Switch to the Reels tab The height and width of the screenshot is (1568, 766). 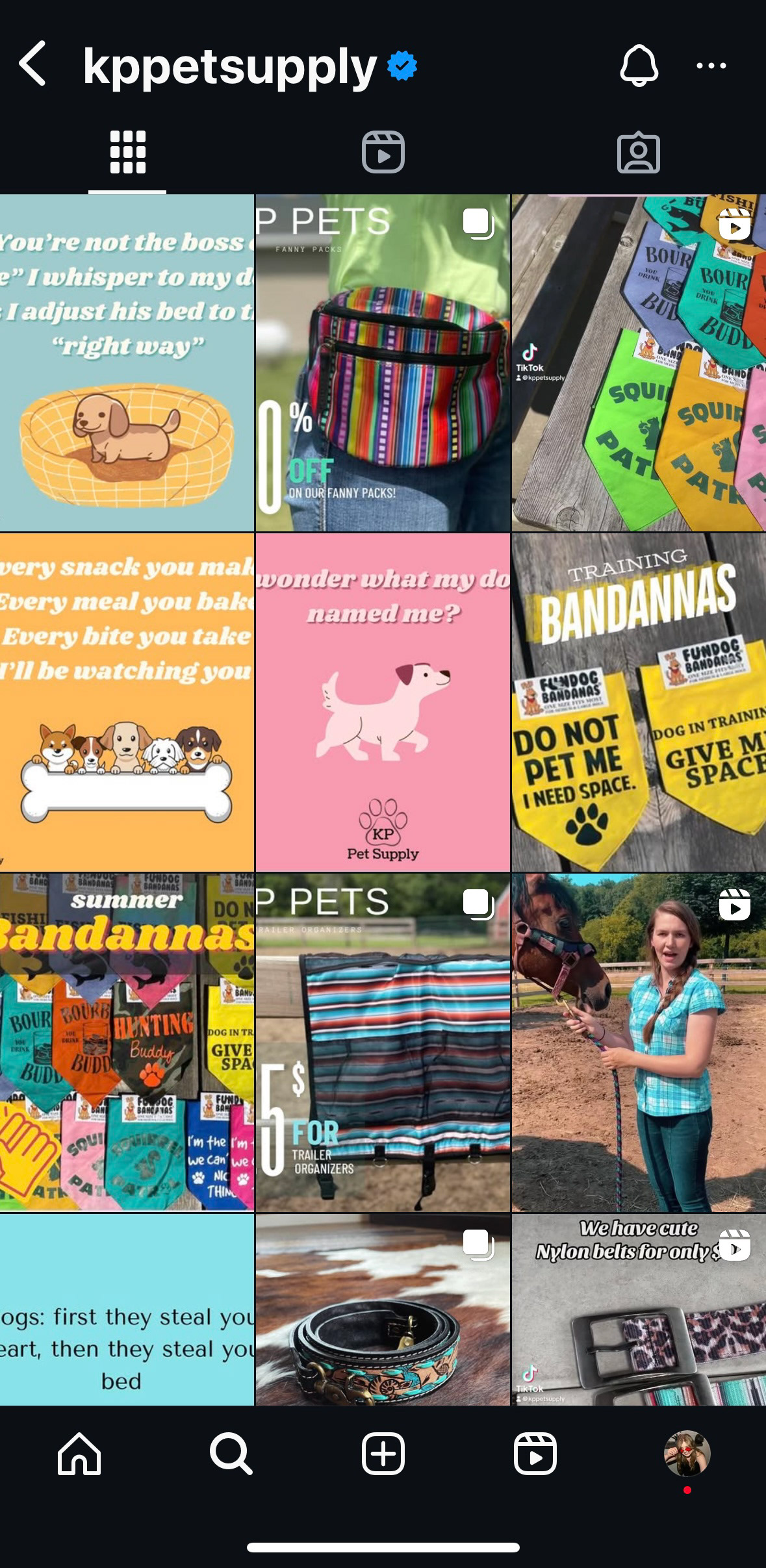383,153
